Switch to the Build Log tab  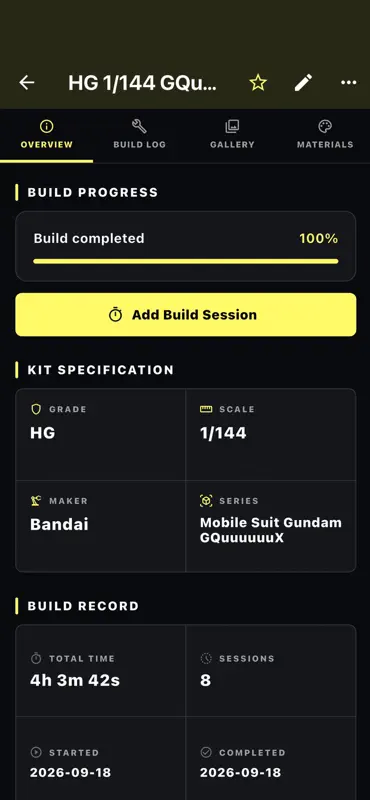click(139, 135)
